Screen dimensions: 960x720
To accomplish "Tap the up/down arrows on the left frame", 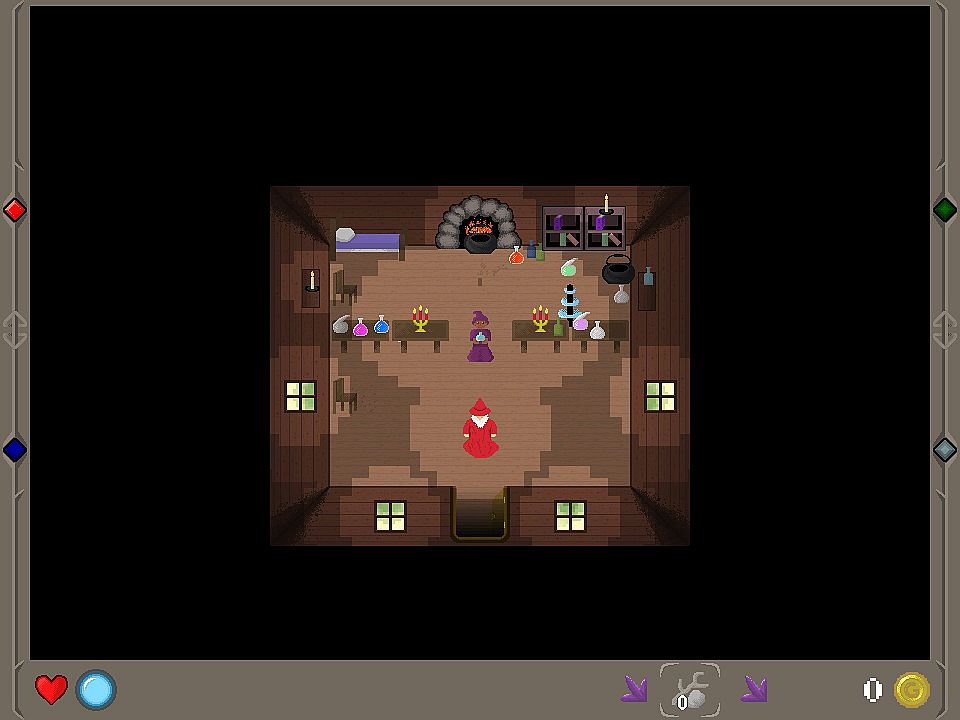I will click(x=15, y=329).
